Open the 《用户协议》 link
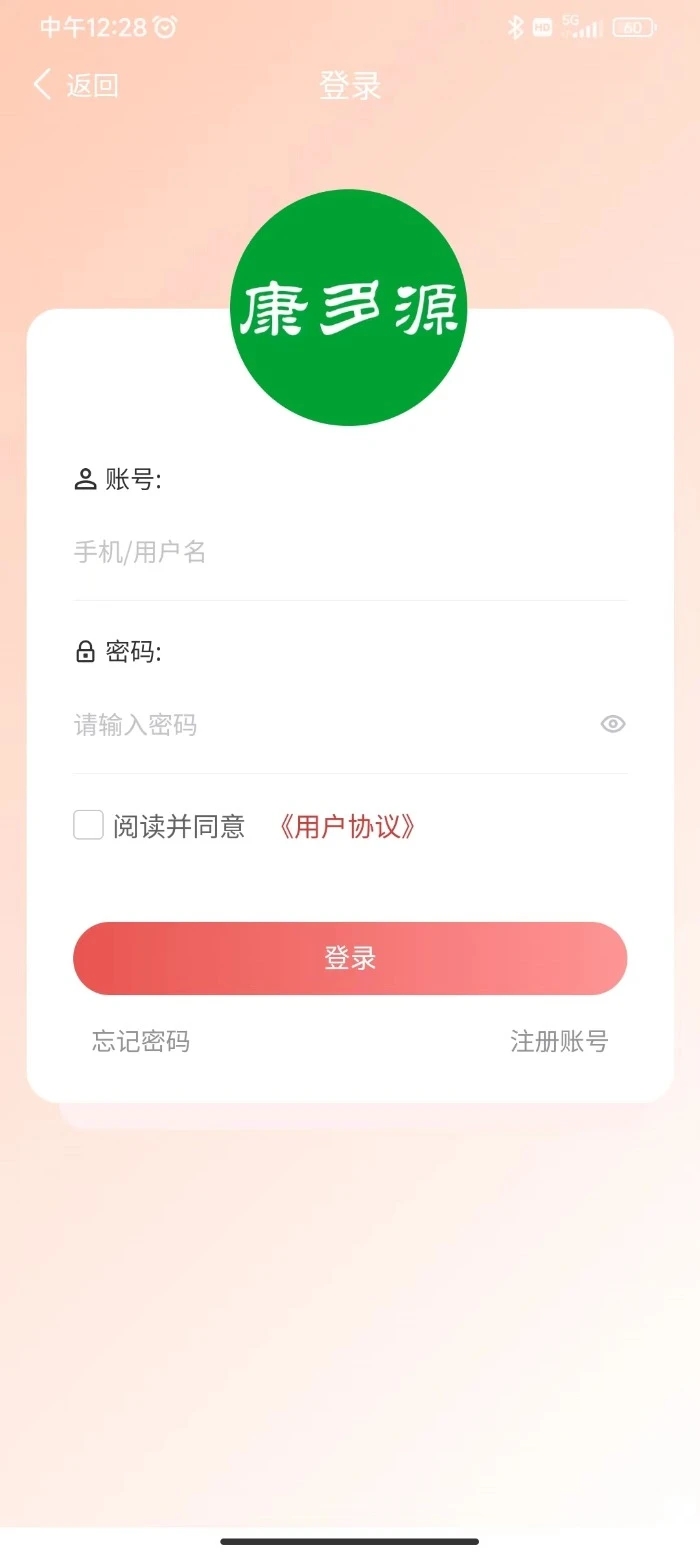700x1556 pixels. pyautogui.click(x=348, y=827)
